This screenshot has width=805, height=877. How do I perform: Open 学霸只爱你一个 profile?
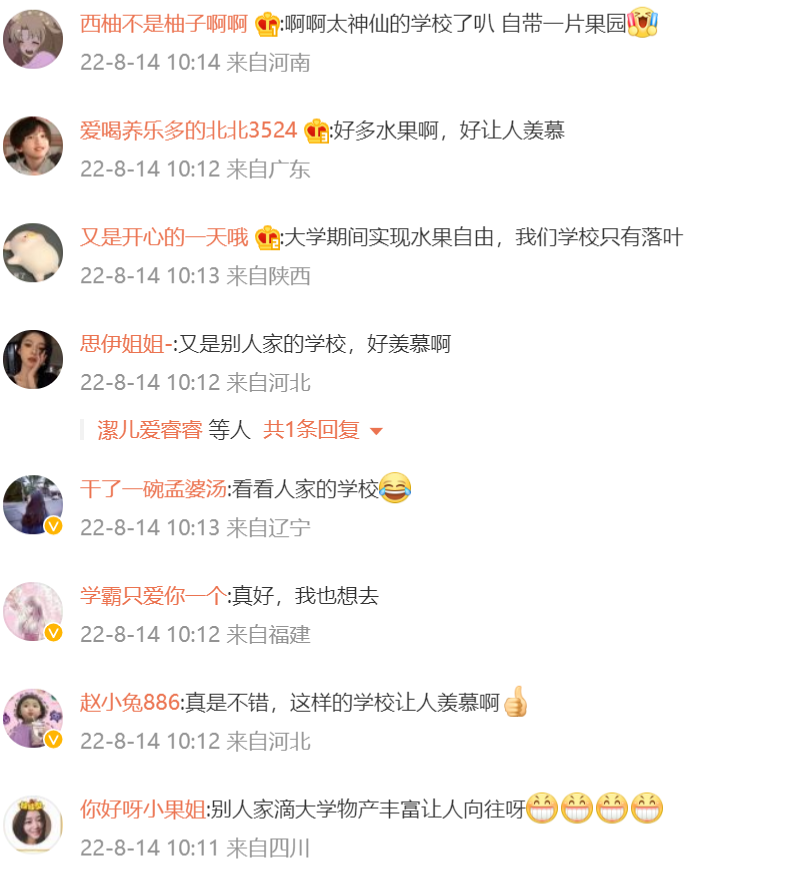point(153,596)
